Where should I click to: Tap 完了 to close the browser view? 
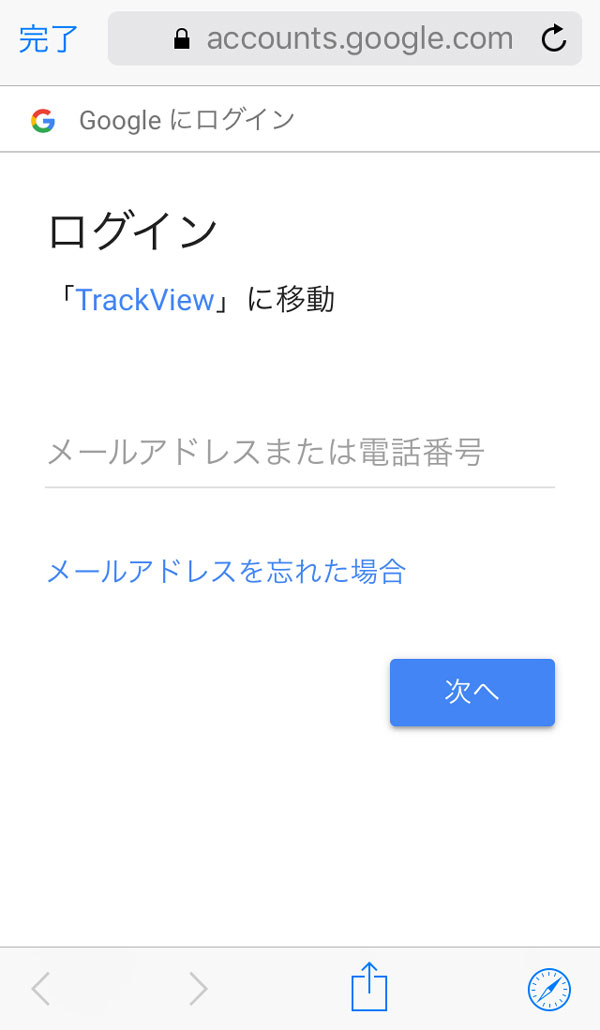click(48, 39)
